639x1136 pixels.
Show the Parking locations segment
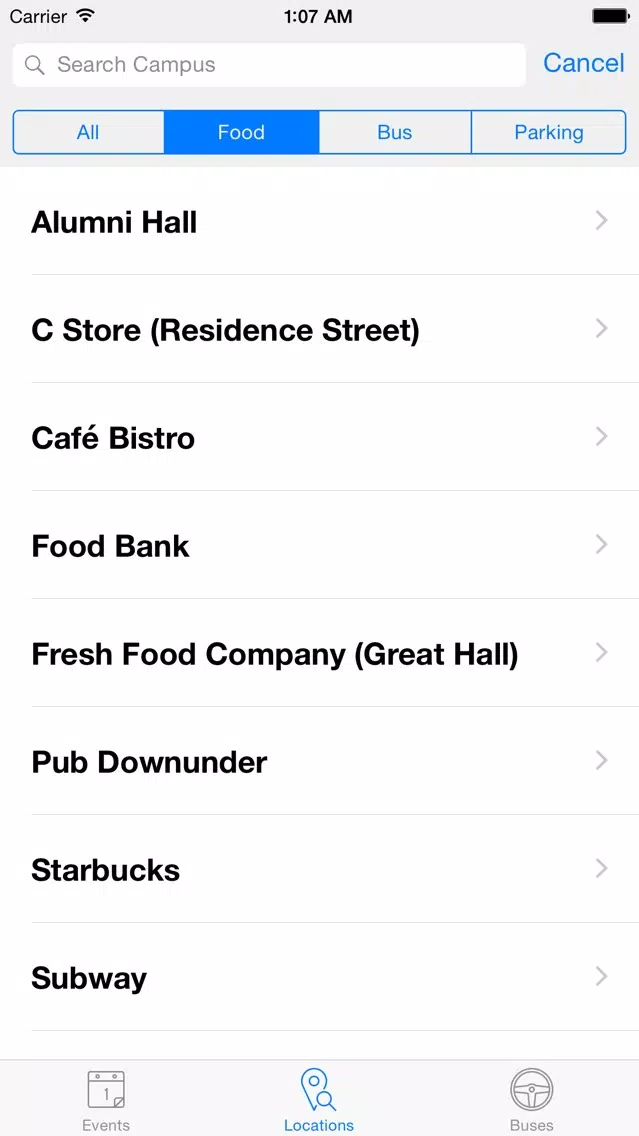(548, 132)
